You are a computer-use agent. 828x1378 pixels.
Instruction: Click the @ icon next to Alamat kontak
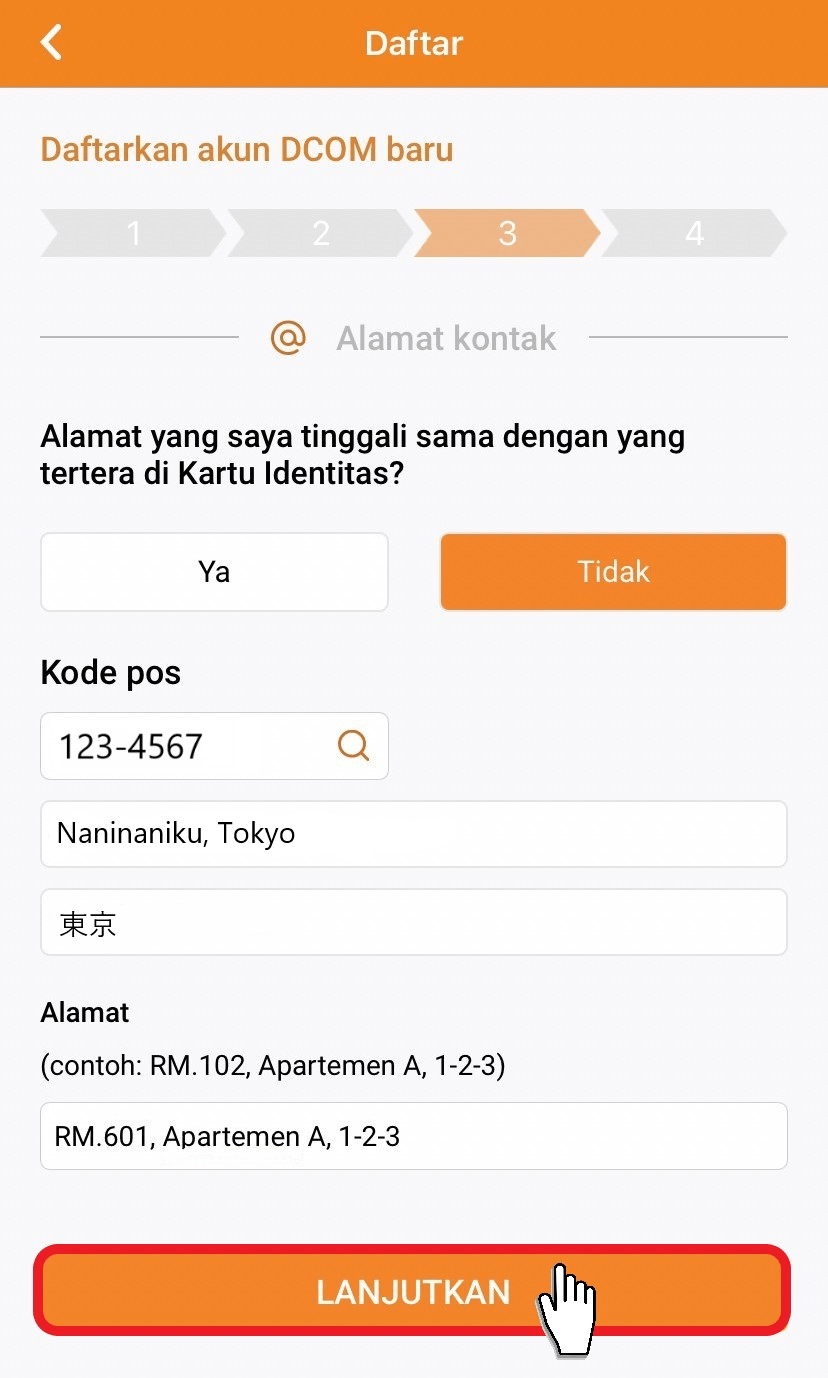tap(288, 338)
